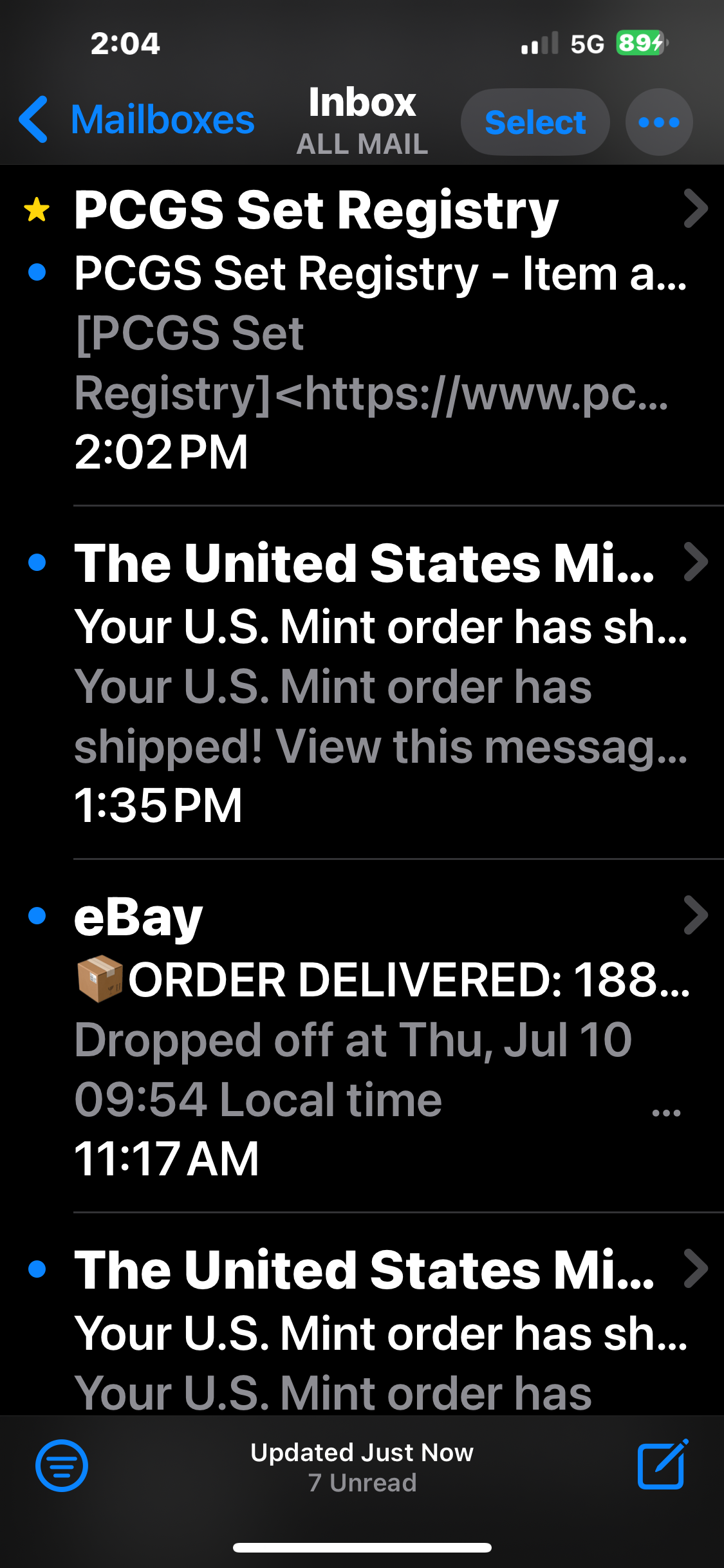Open the U.S. Mint email from 1:35 PM
Viewport: 724px width, 1568px height.
[362, 684]
